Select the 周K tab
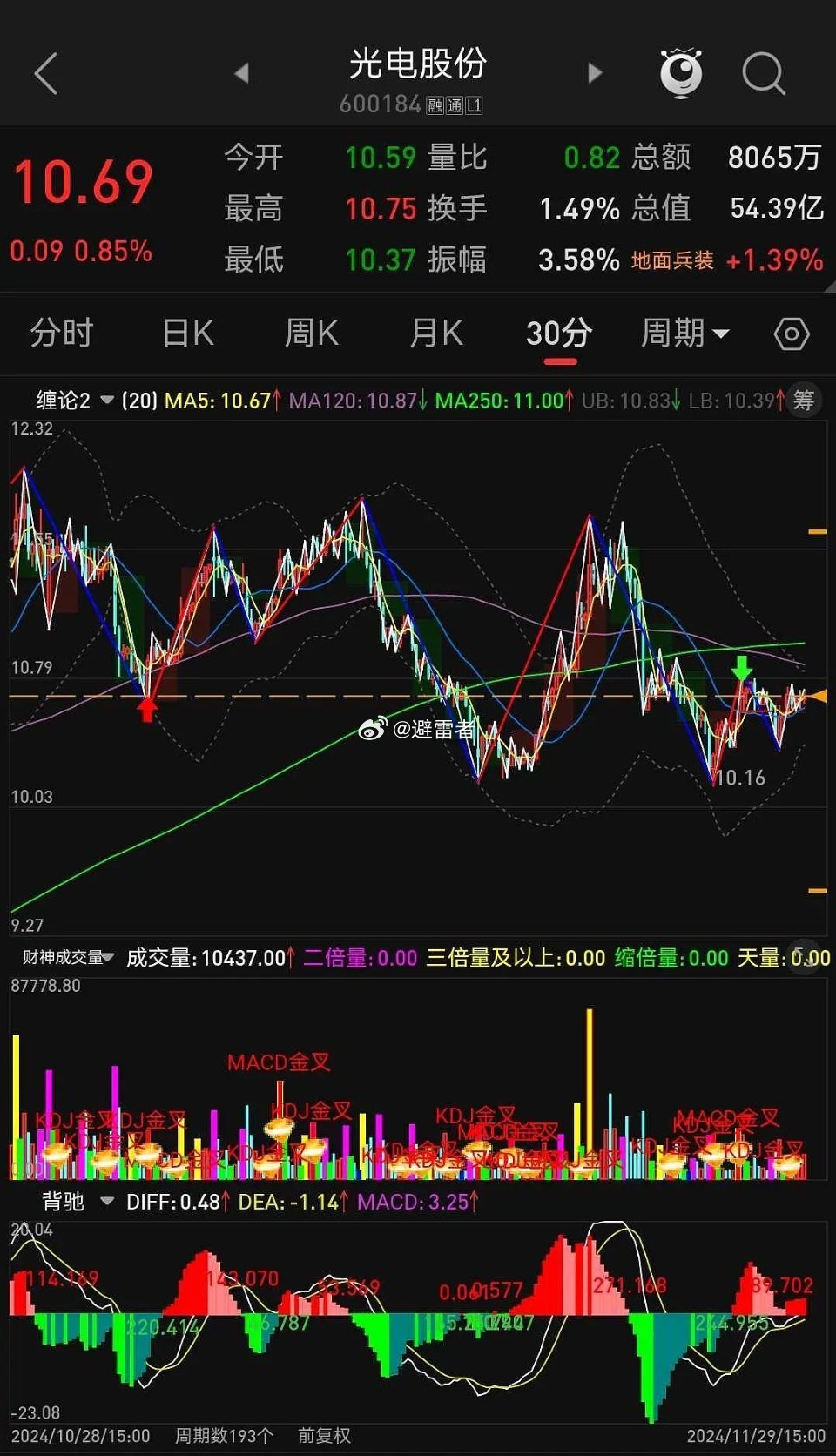 pyautogui.click(x=311, y=333)
